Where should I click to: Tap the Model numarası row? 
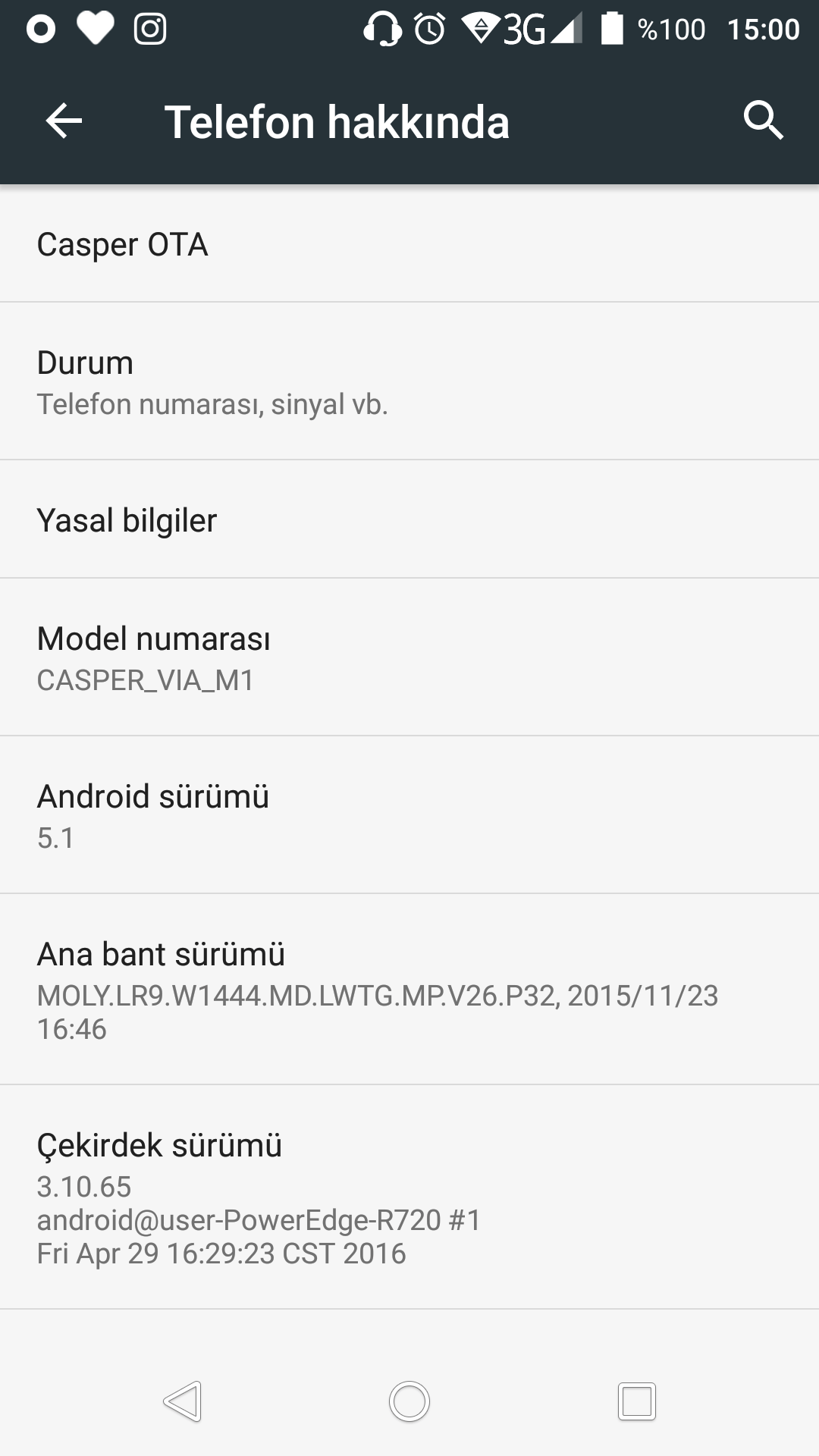tap(409, 657)
